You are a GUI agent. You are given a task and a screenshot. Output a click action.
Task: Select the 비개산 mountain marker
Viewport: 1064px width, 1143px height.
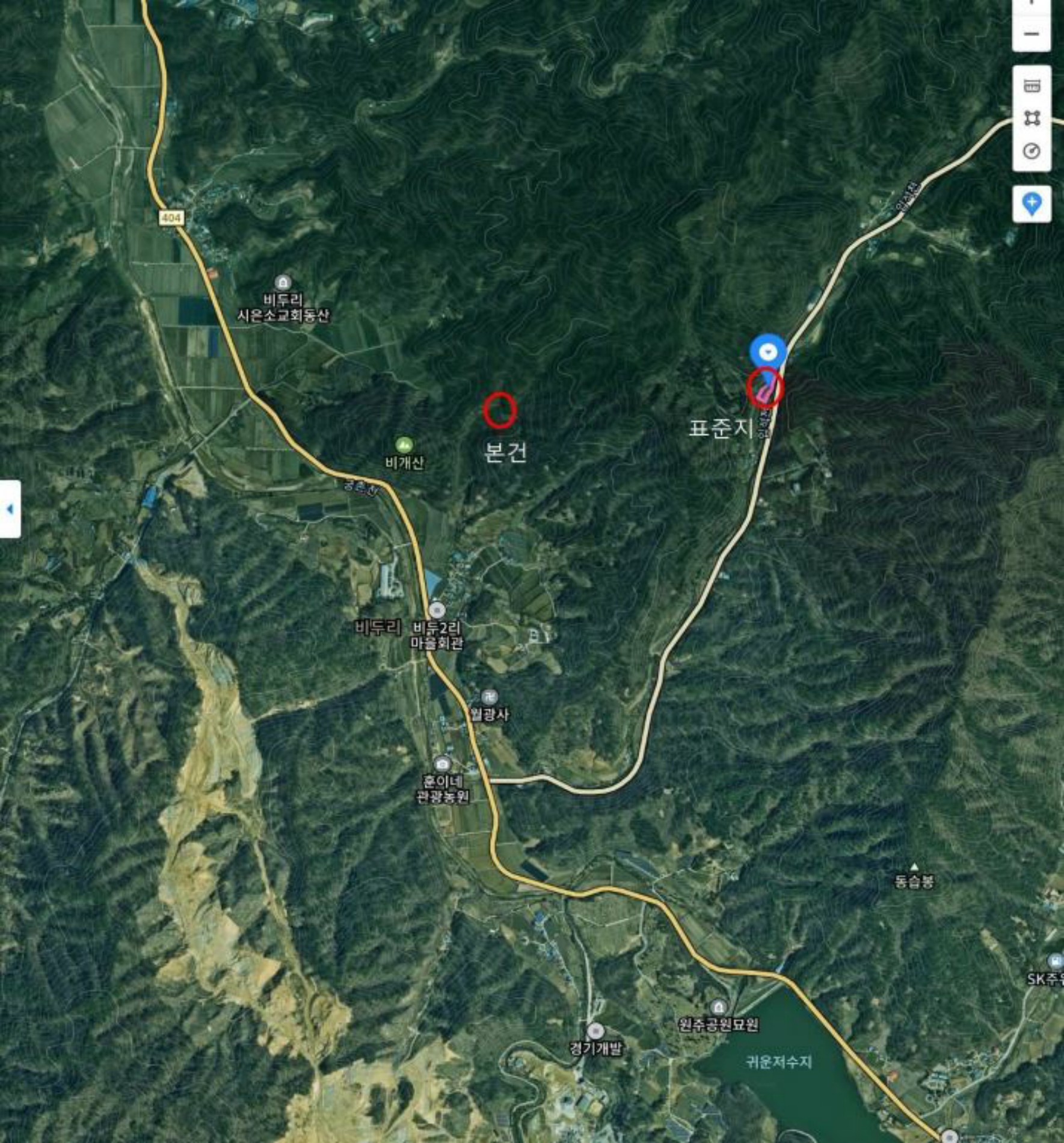404,445
